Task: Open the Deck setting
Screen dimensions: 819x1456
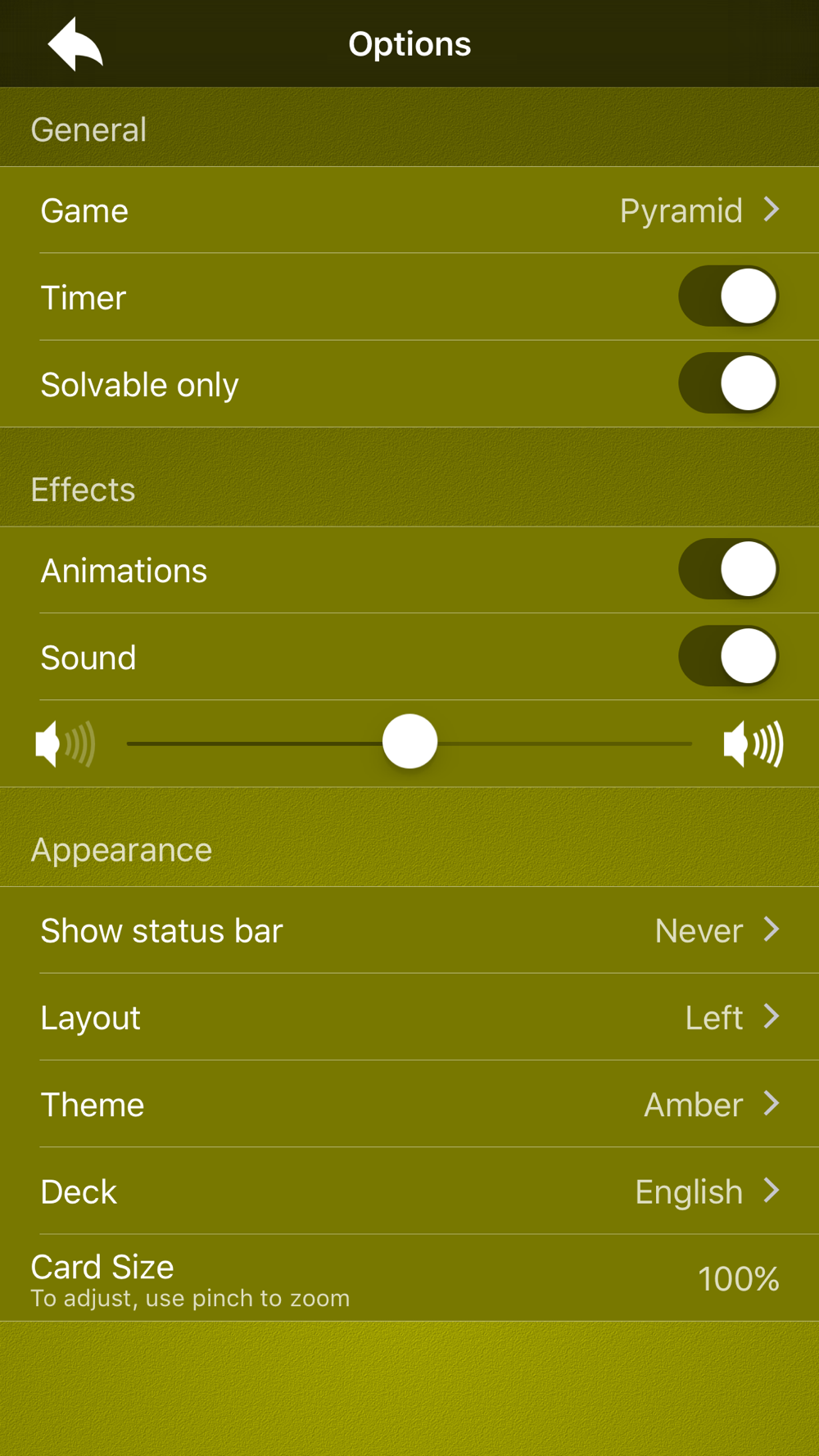Action: click(409, 1191)
